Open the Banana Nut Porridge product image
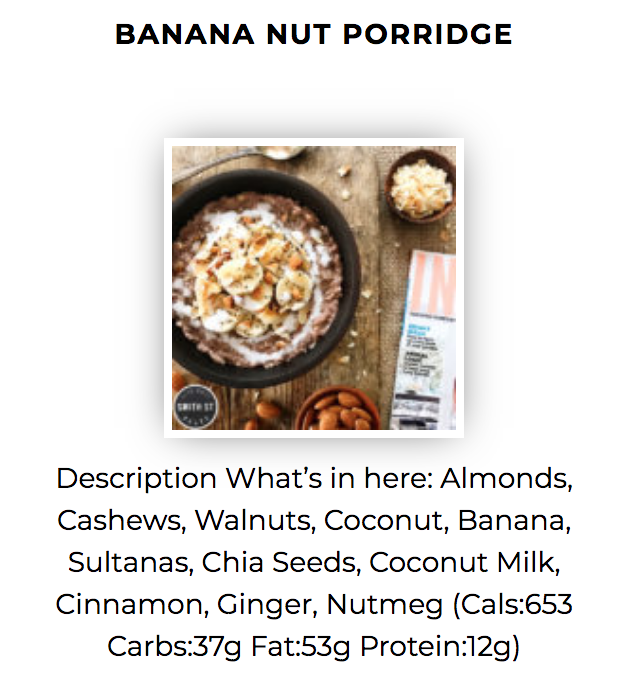 tap(314, 288)
